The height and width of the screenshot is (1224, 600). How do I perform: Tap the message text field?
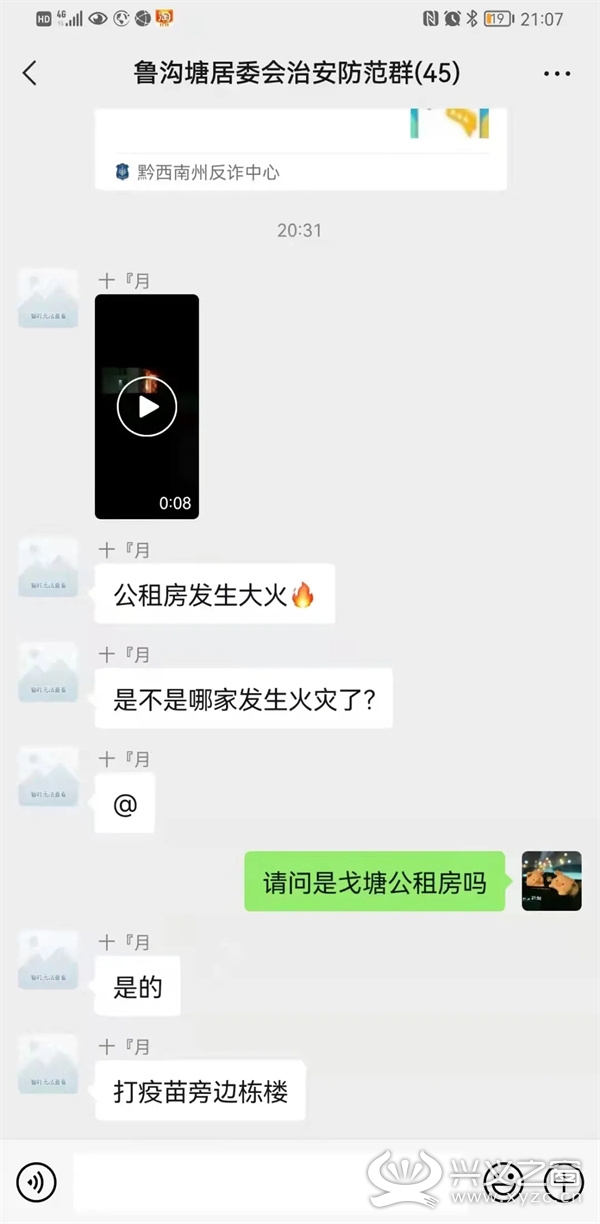(x=270, y=1183)
